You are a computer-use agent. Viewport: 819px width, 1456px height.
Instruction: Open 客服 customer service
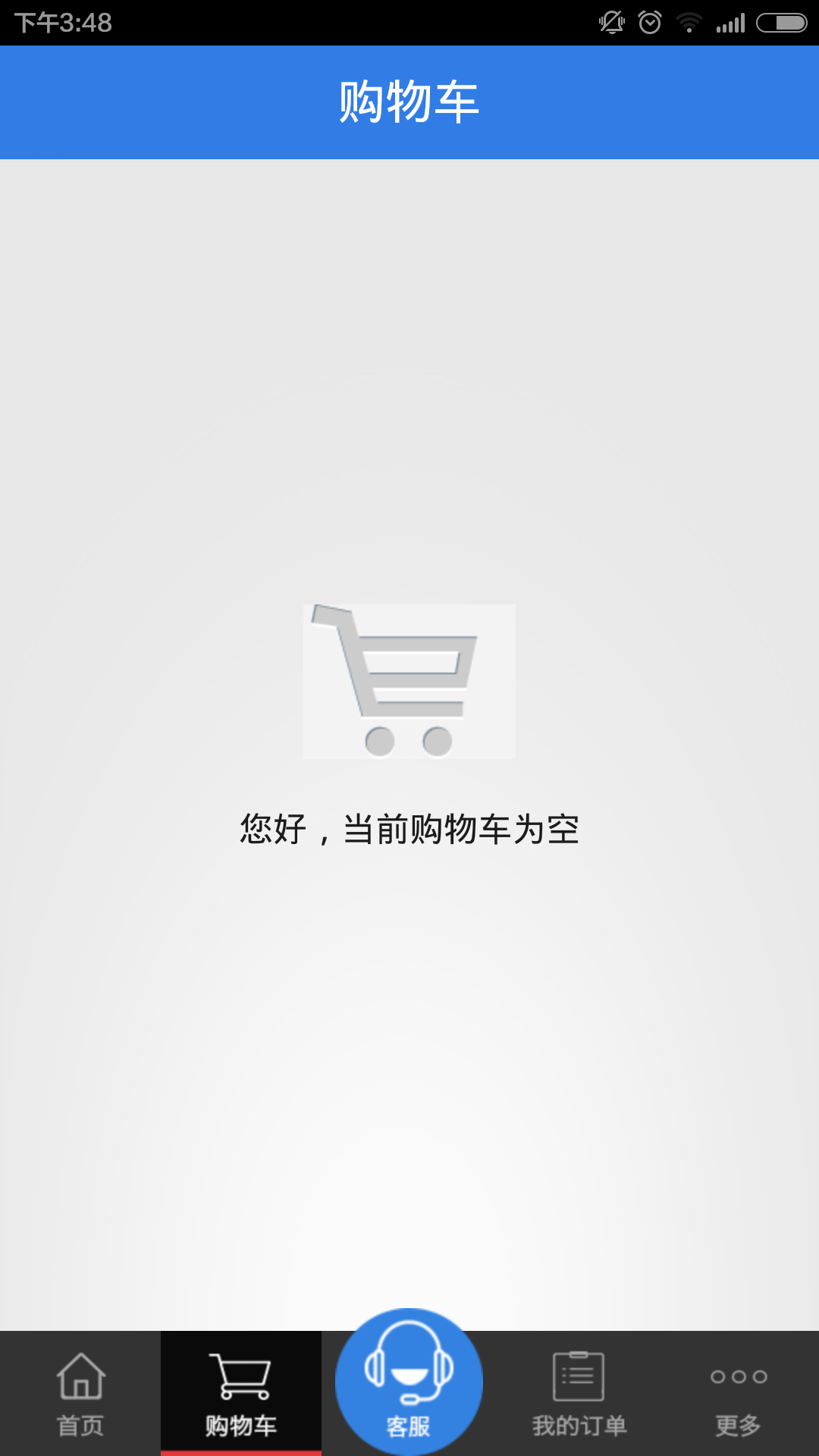(x=409, y=1382)
